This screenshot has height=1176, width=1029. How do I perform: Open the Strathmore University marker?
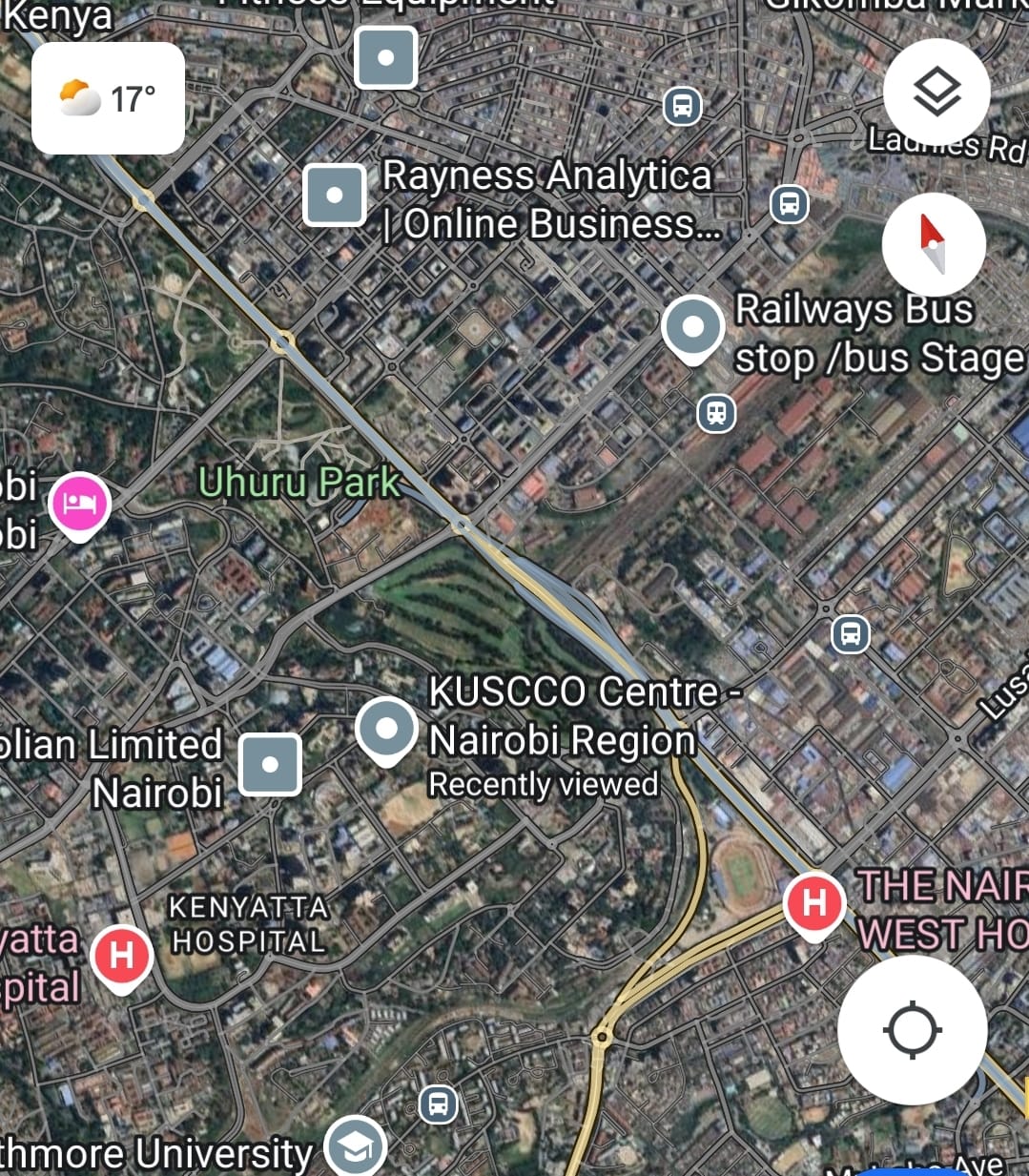356,1147
